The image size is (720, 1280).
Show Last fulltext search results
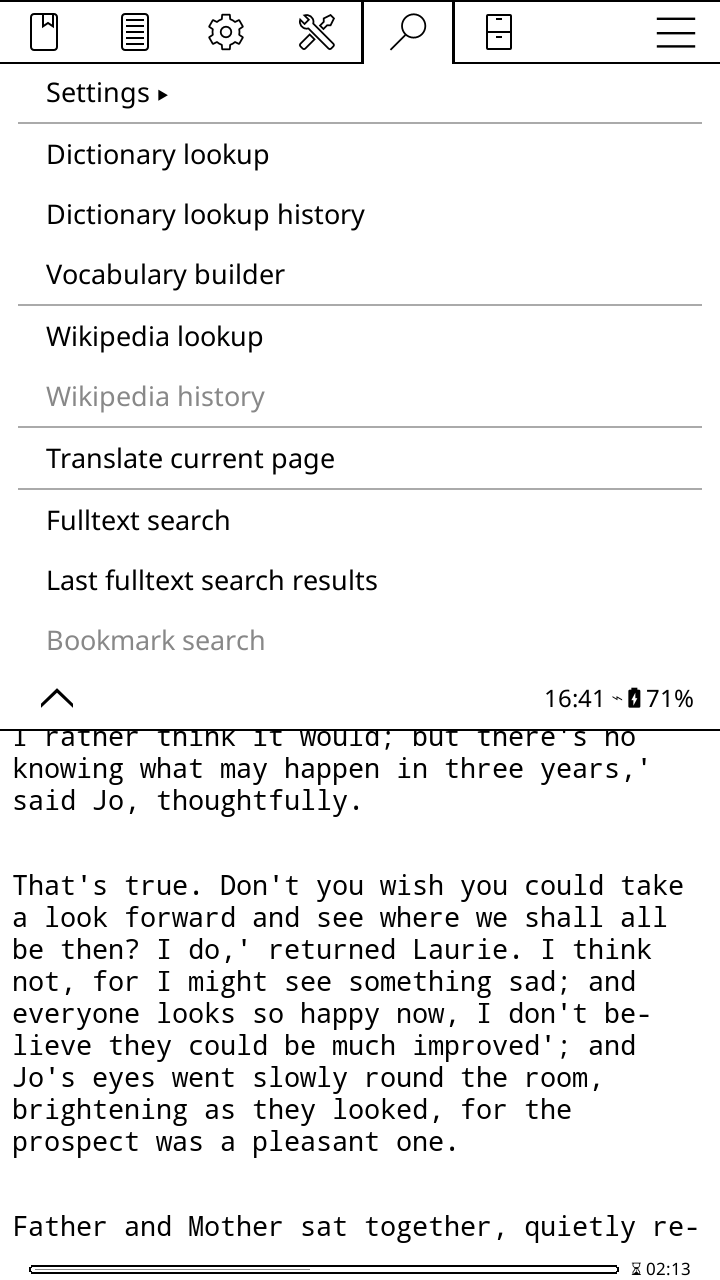coord(360,581)
